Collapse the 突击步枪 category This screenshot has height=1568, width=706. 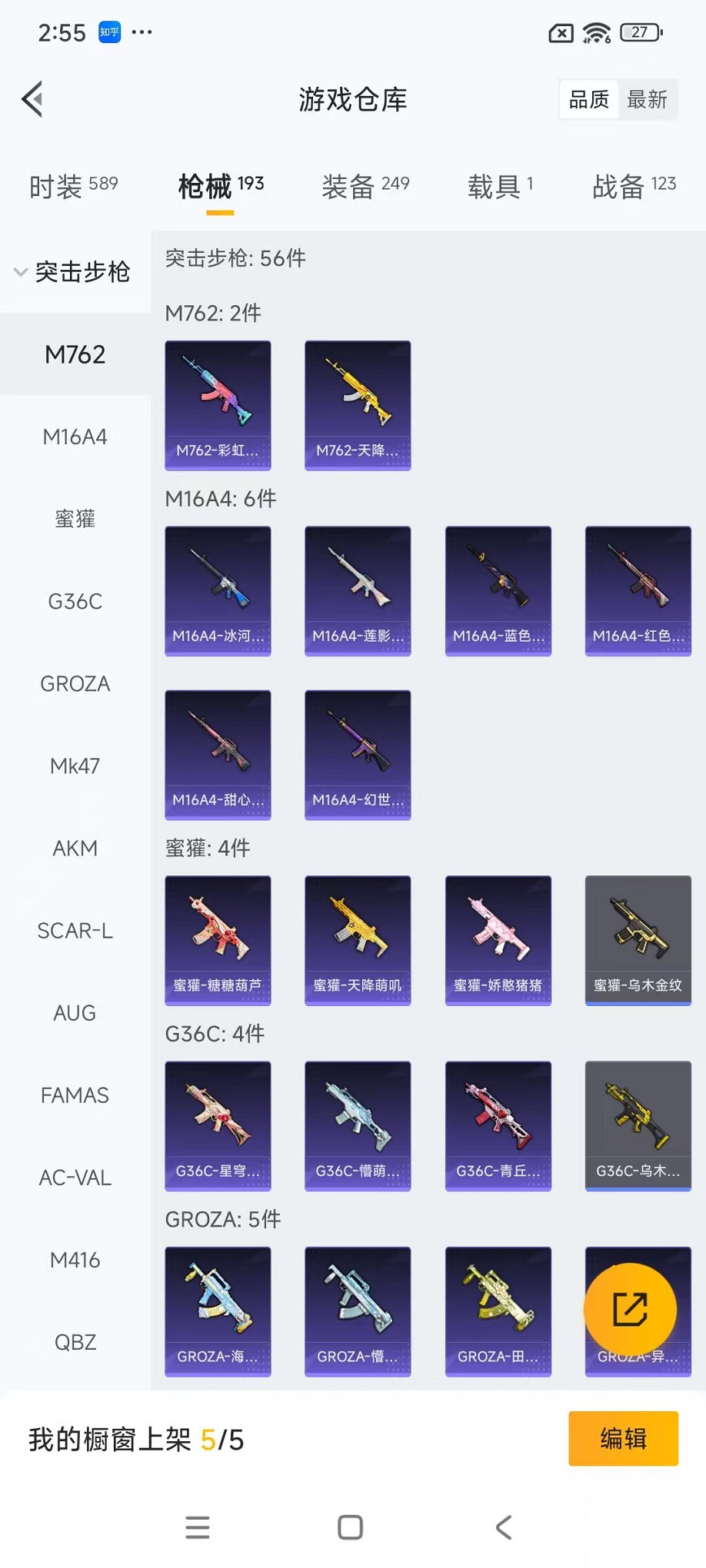[x=72, y=272]
